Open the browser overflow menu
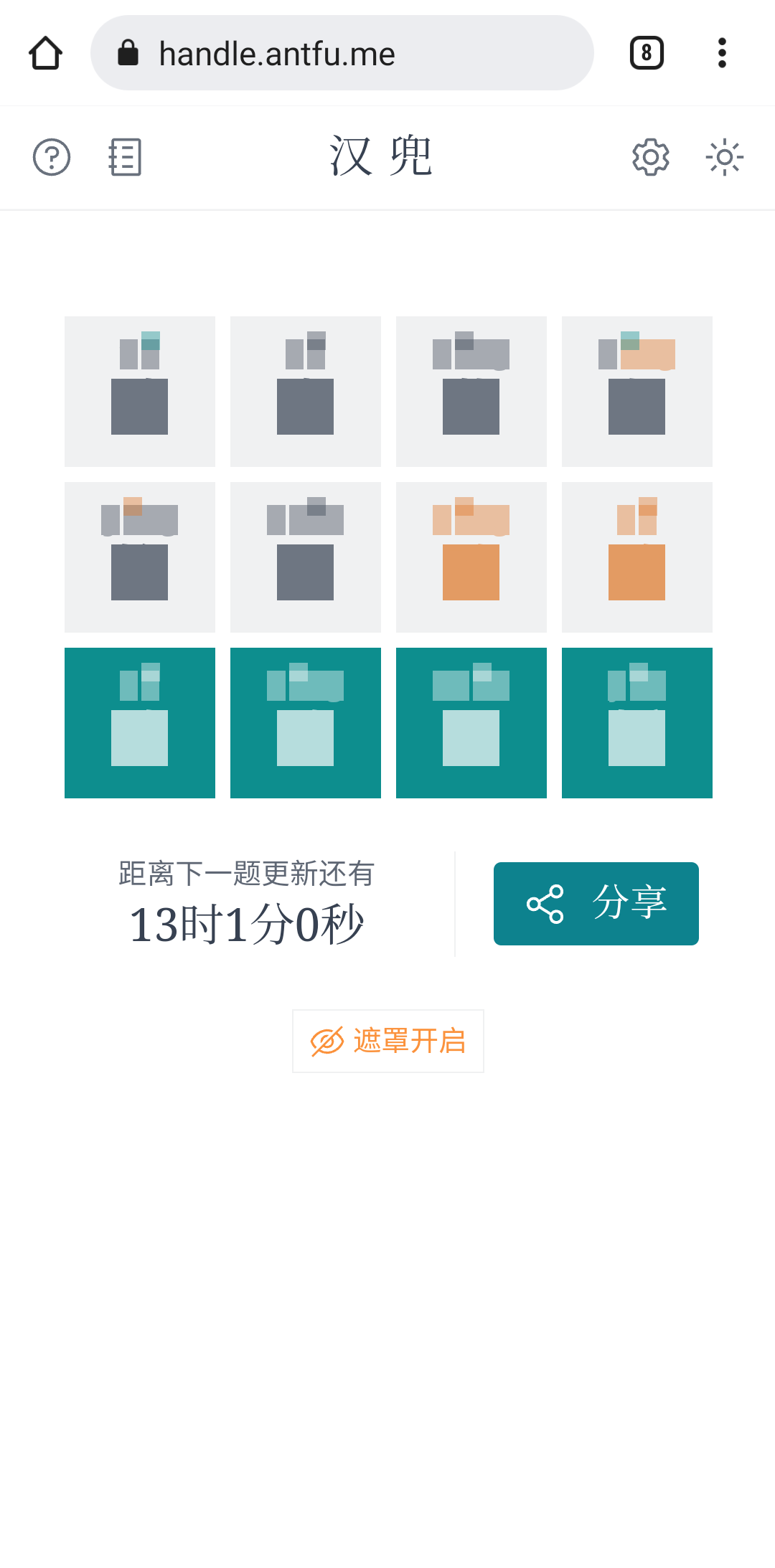The image size is (775, 1568). pyautogui.click(x=722, y=53)
